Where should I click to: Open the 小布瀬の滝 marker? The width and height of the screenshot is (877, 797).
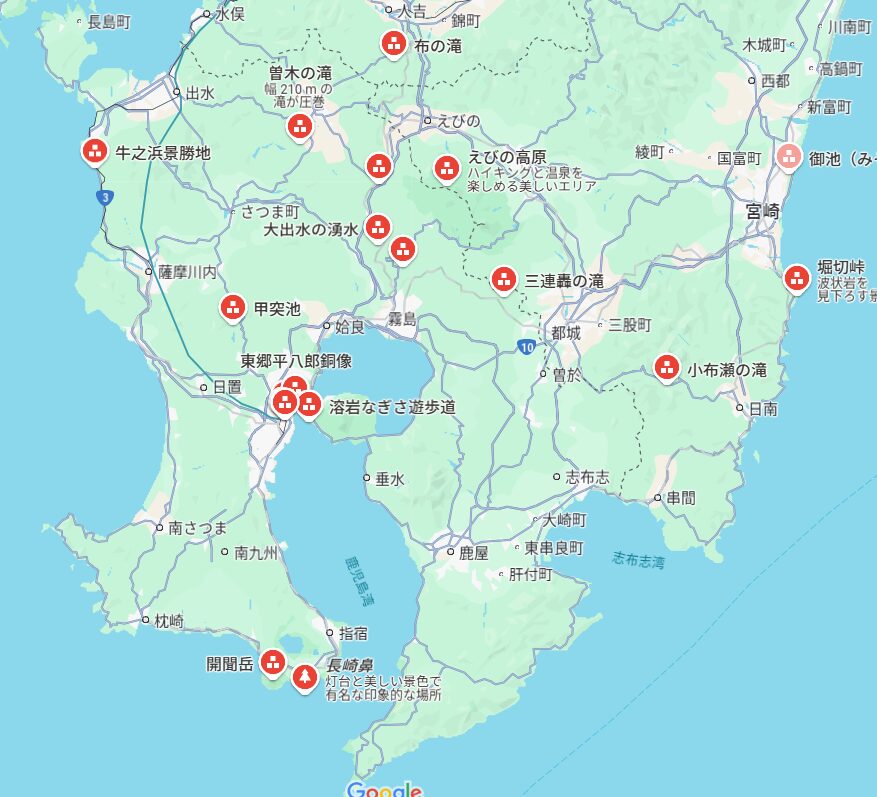pyautogui.click(x=666, y=367)
